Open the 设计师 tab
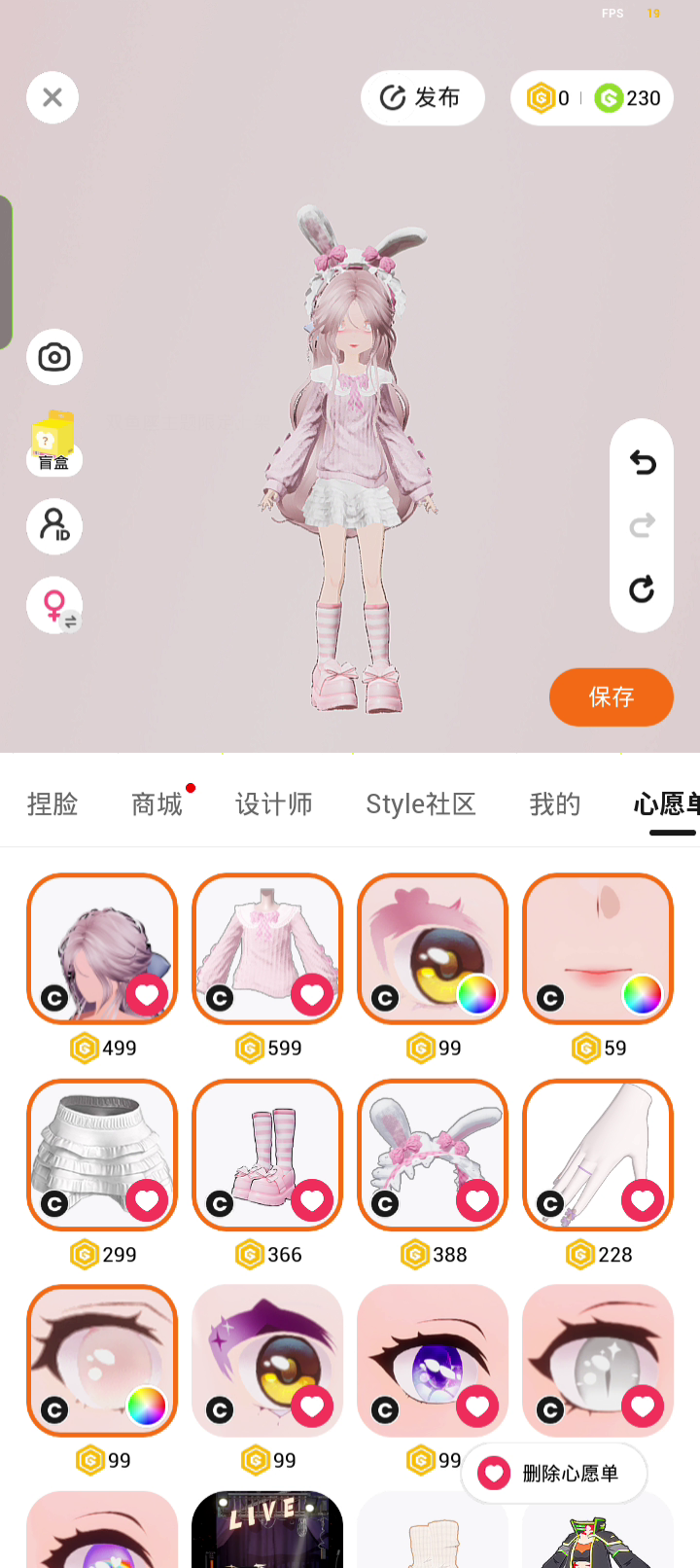 pos(274,804)
